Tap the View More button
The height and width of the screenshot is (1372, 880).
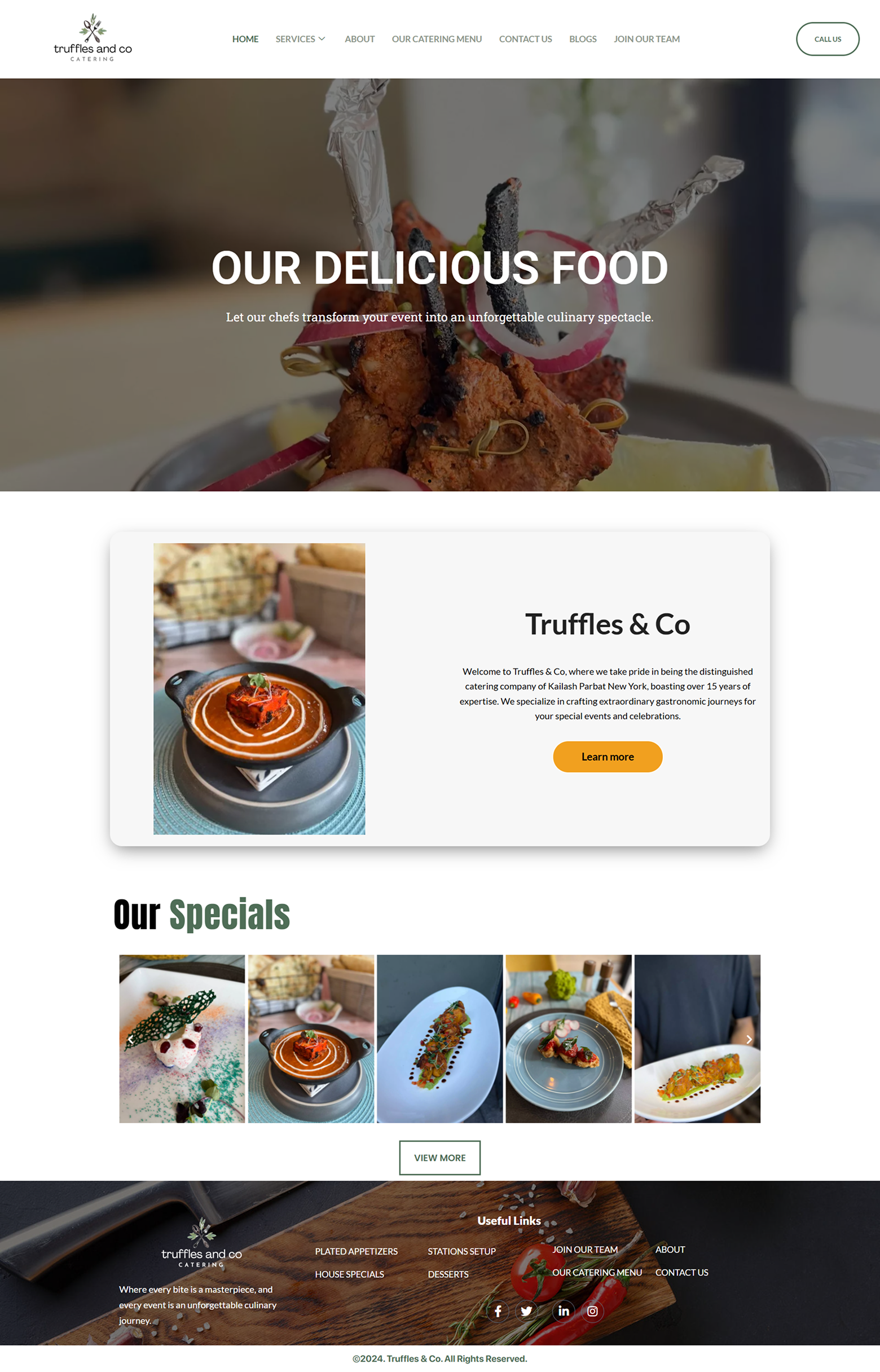pyautogui.click(x=439, y=1157)
